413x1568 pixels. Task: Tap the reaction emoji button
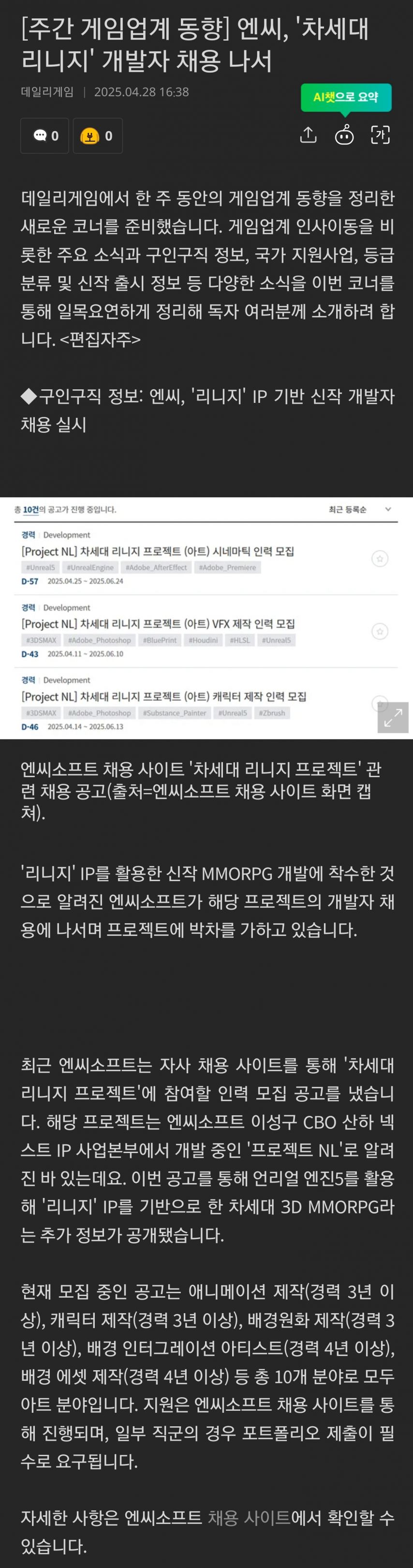[x=97, y=136]
